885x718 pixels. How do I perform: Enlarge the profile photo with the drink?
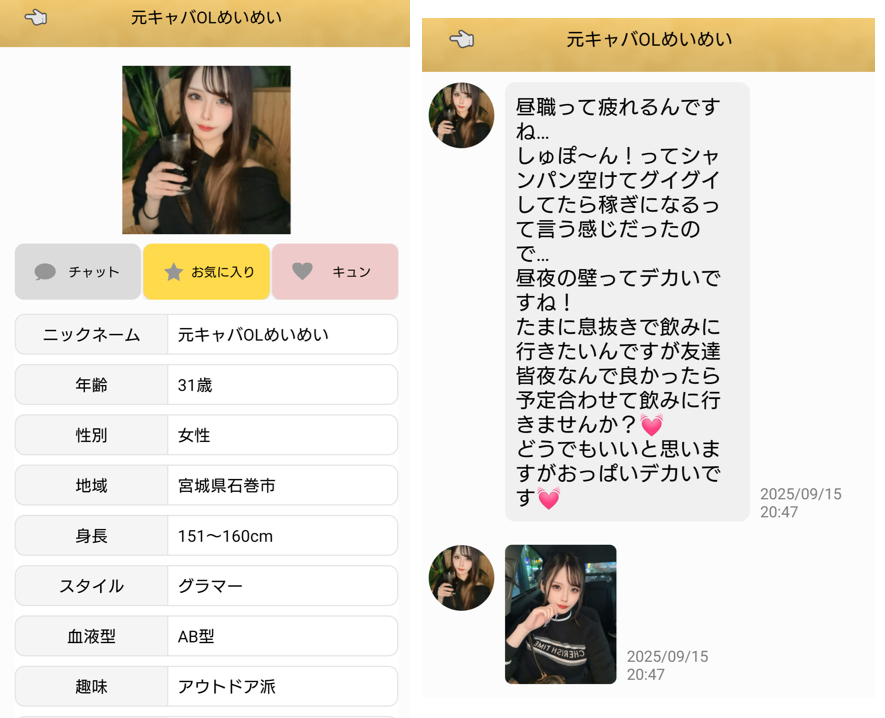pyautogui.click(x=206, y=150)
